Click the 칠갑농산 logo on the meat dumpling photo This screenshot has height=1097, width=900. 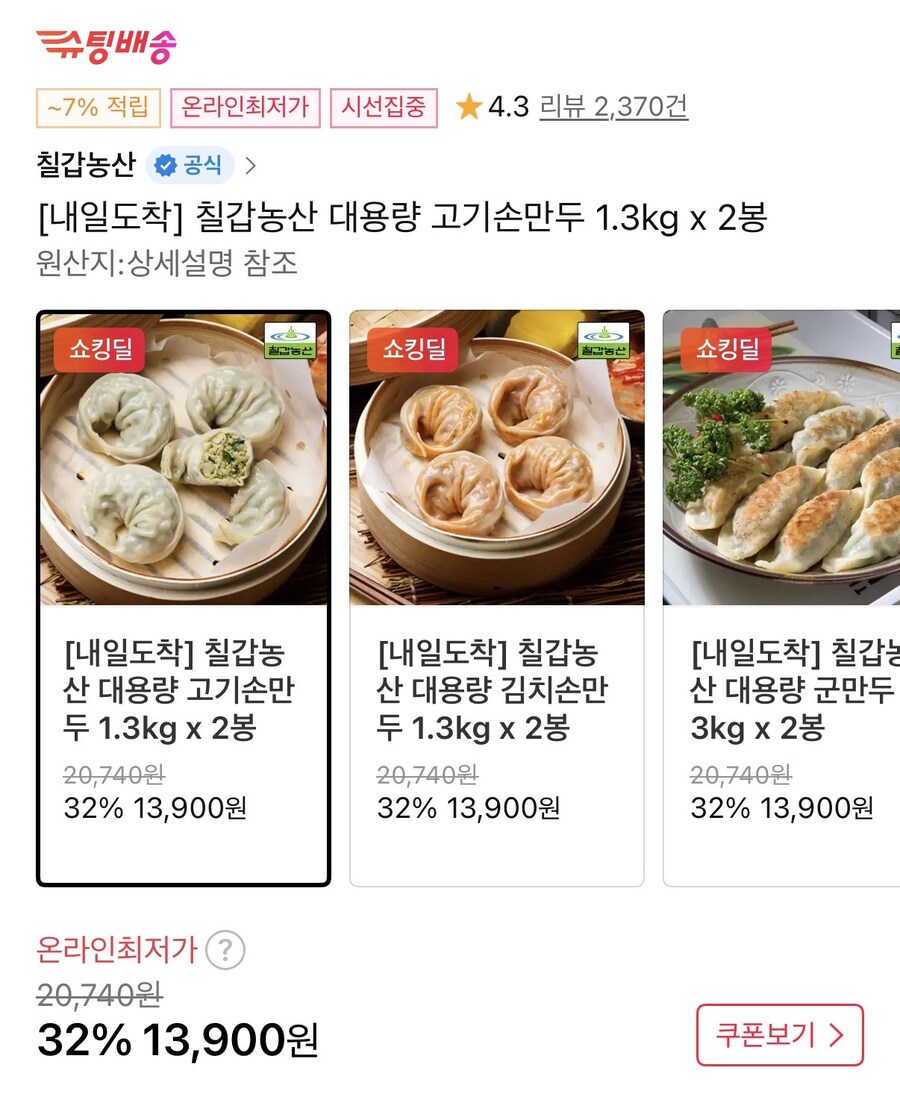pyautogui.click(x=292, y=341)
